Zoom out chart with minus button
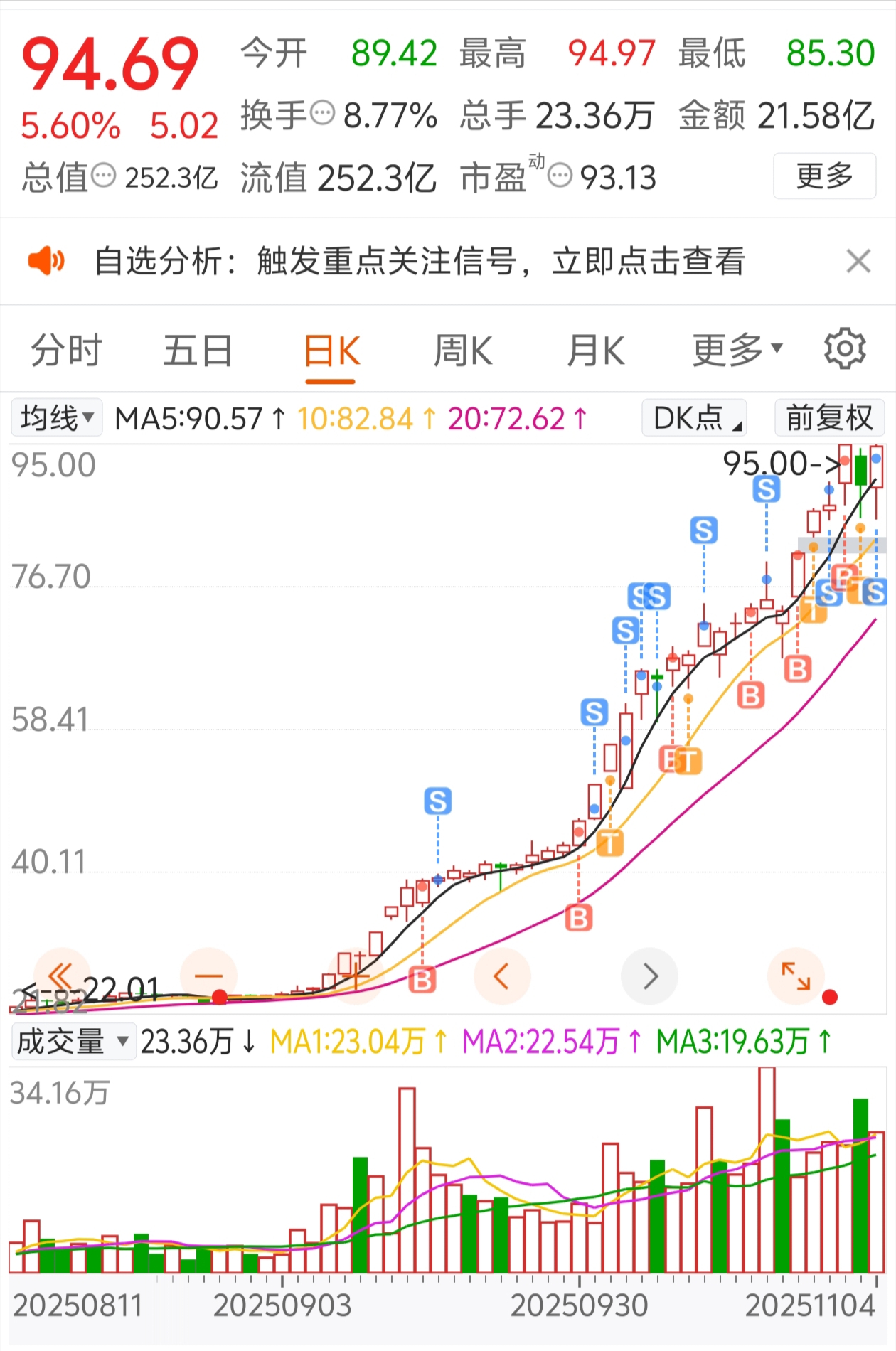 (208, 976)
